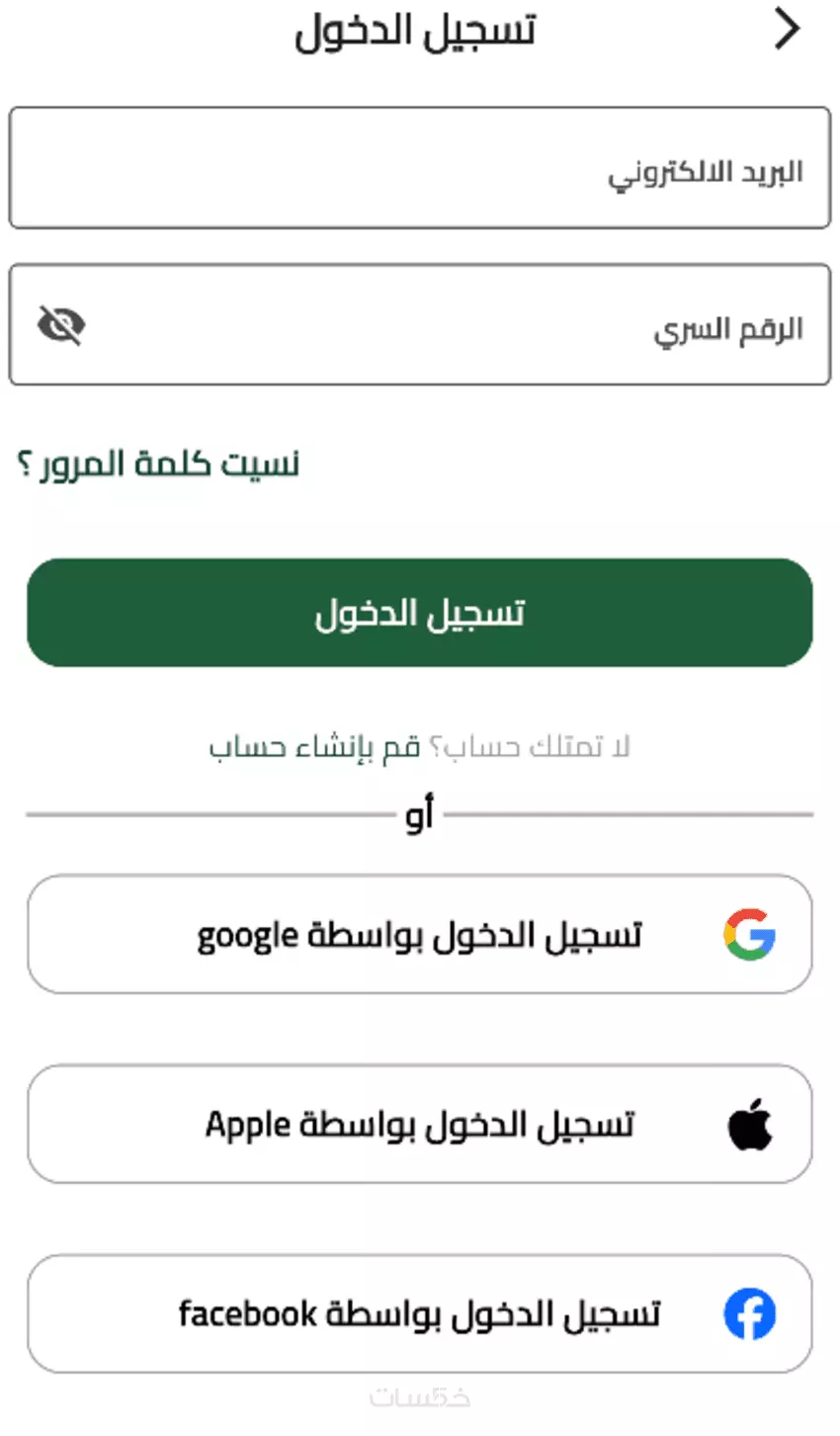Toggle password visibility eye icon

61,324
